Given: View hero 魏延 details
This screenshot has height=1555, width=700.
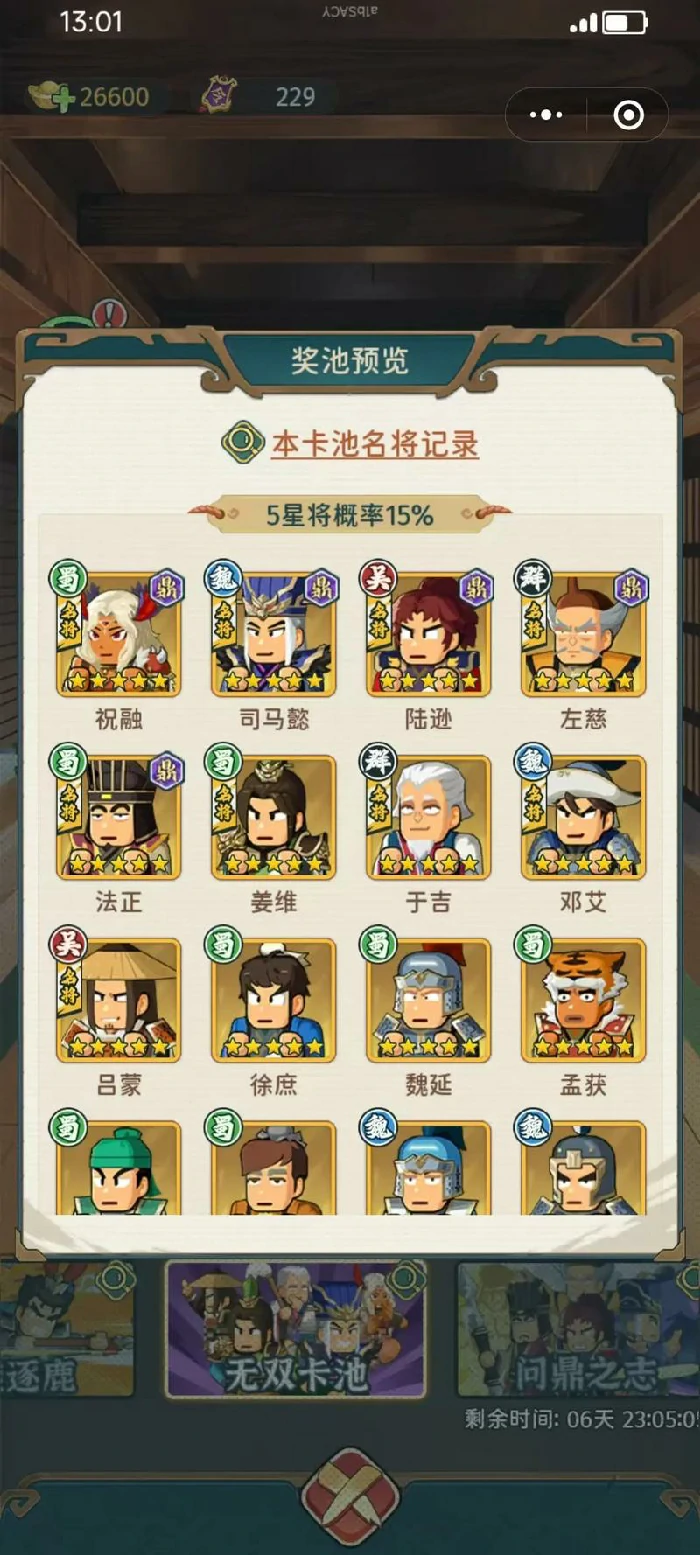Looking at the screenshot, I should pyautogui.click(x=429, y=1001).
